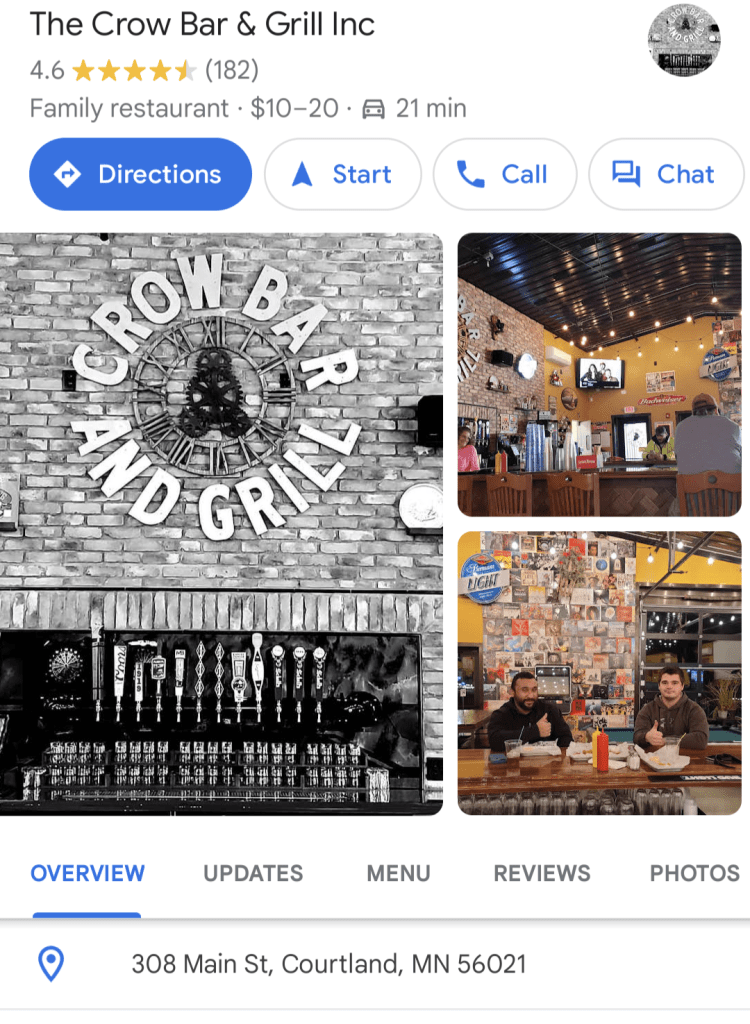This screenshot has height=1024, width=750.
Task: Tap the blue Directions button
Action: 140,174
